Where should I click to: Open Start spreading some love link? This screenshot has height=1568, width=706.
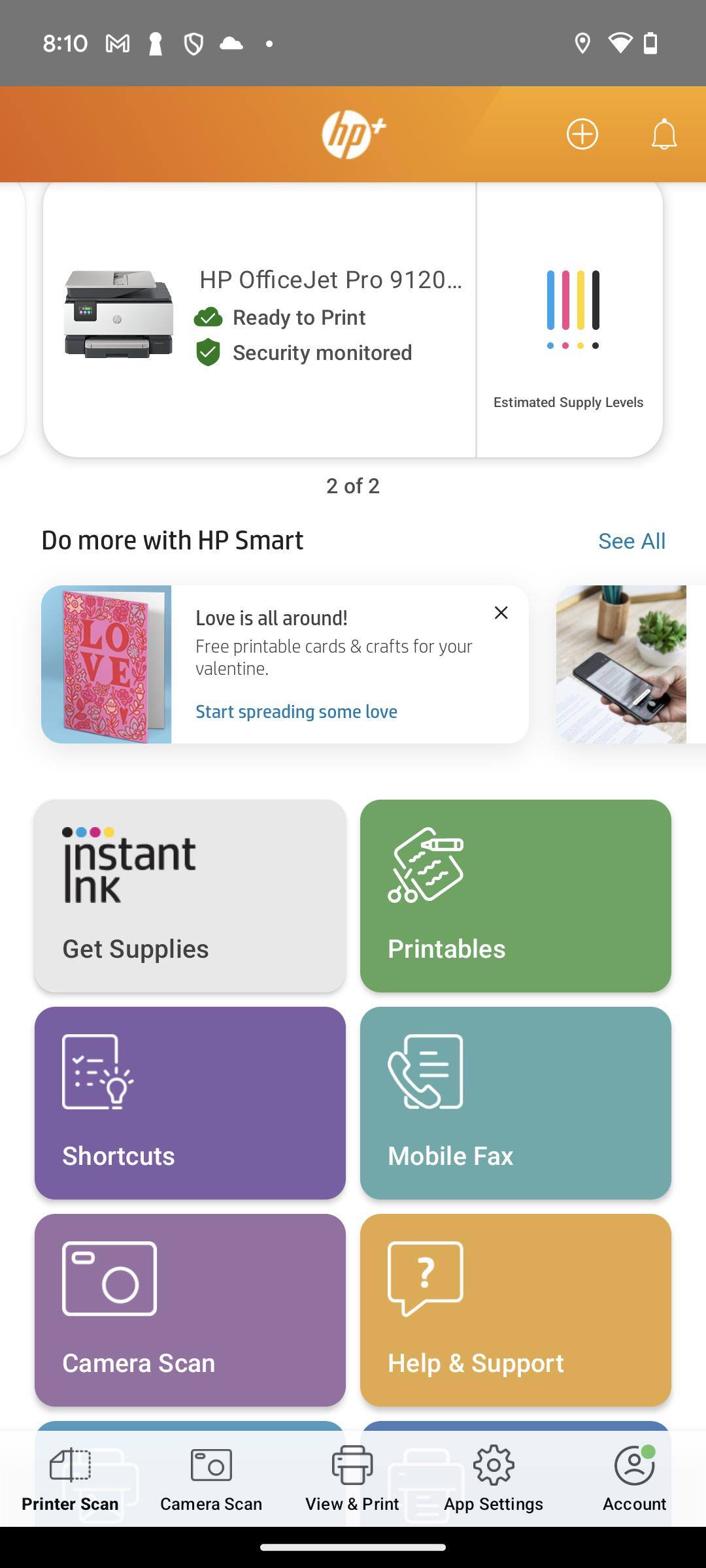click(x=296, y=711)
